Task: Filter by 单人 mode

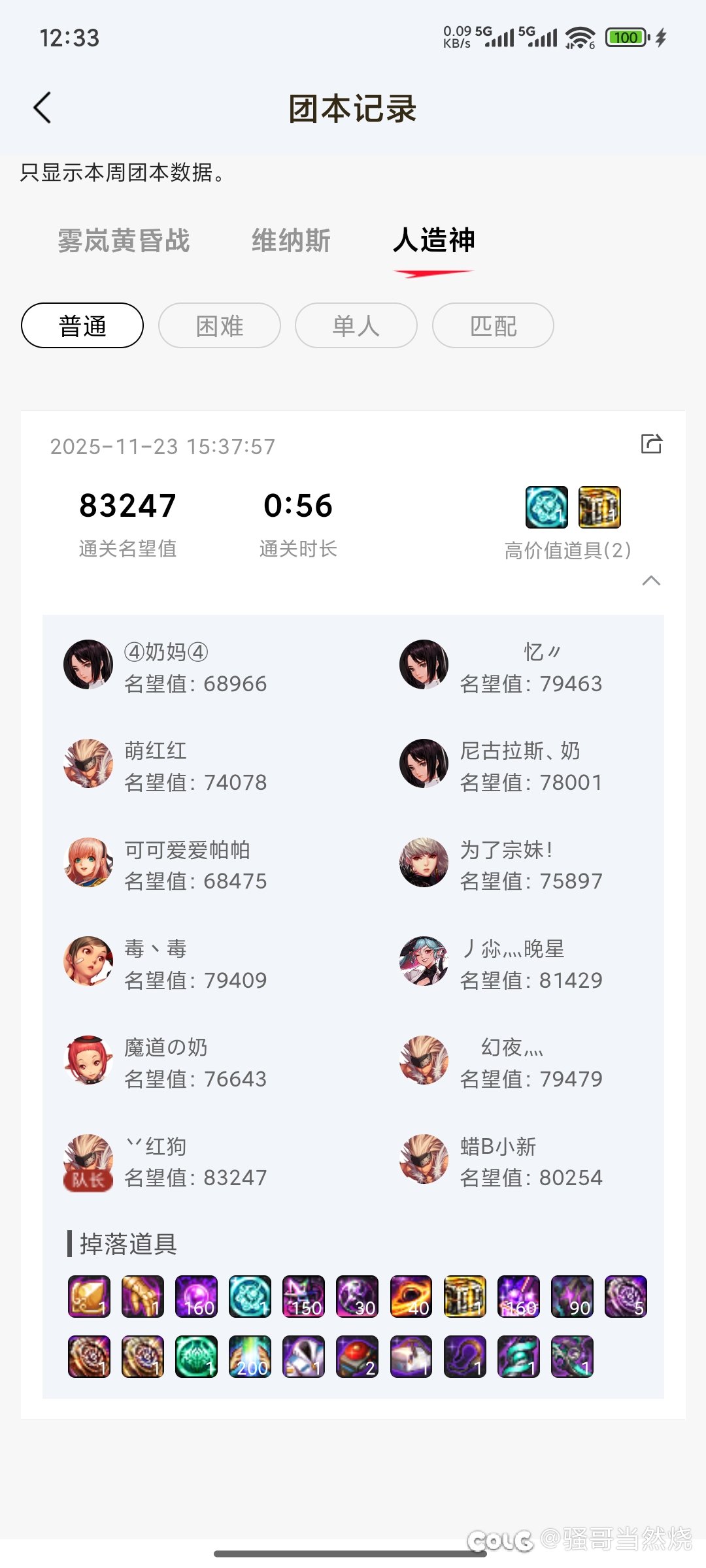Action: coord(356,325)
